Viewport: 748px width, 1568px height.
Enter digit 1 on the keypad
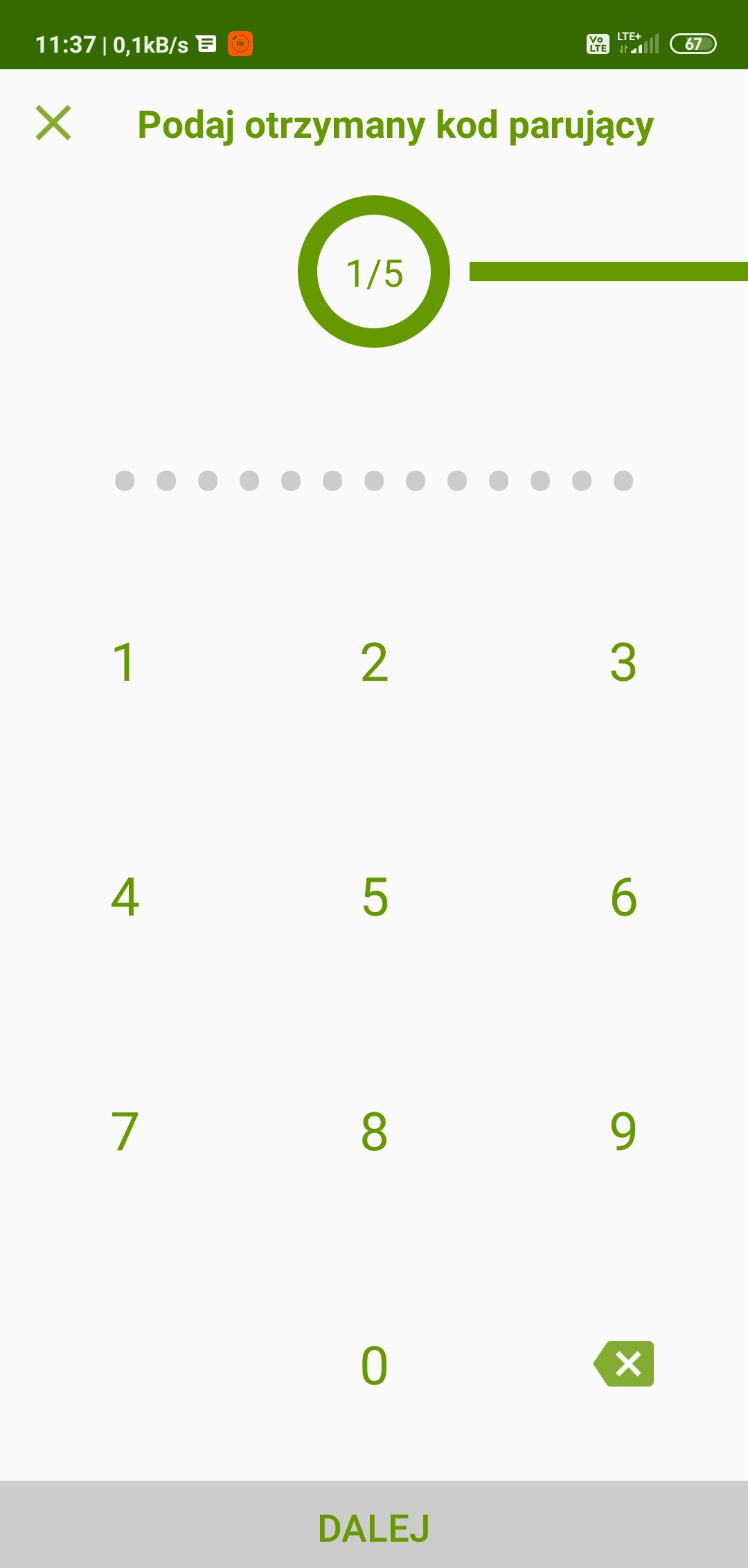[125, 662]
